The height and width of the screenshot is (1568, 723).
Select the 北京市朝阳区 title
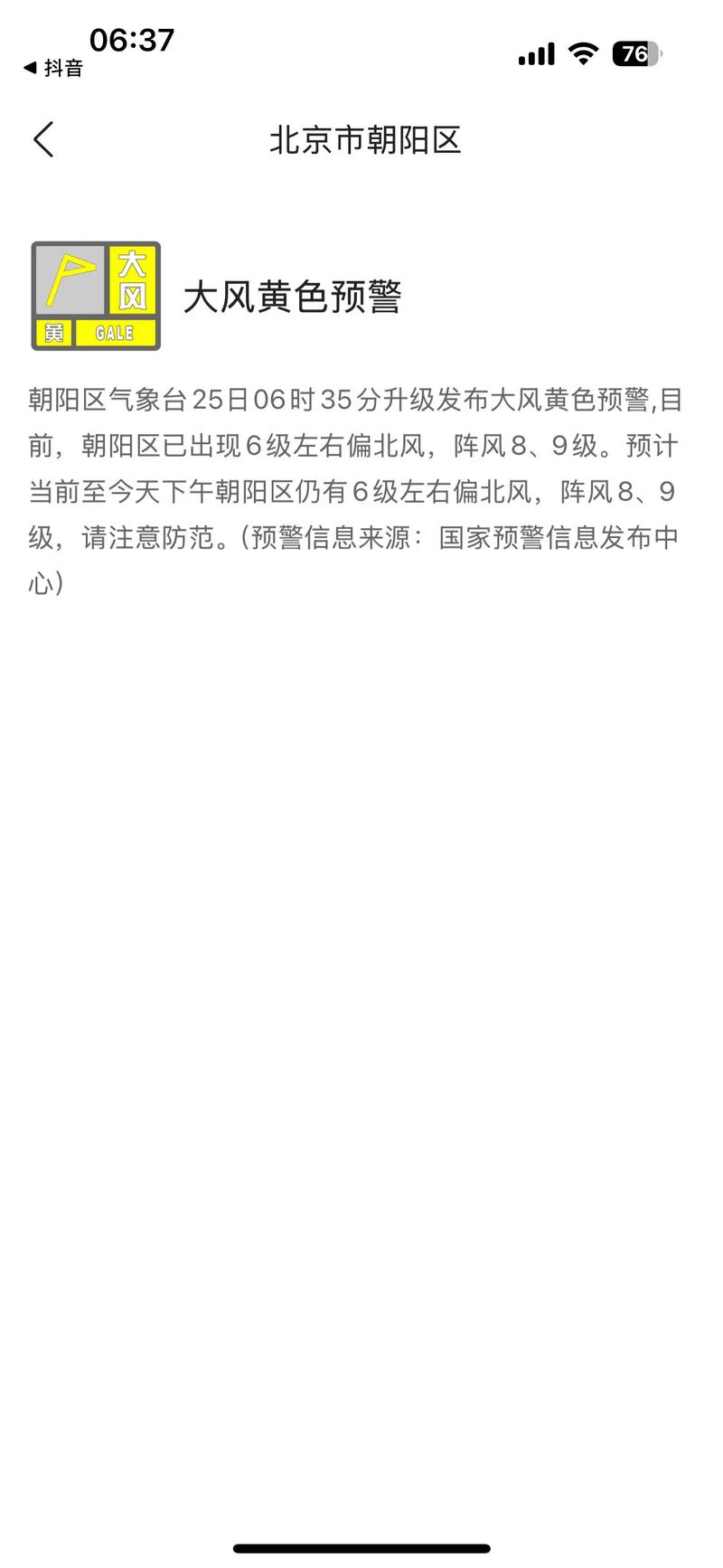(x=366, y=140)
